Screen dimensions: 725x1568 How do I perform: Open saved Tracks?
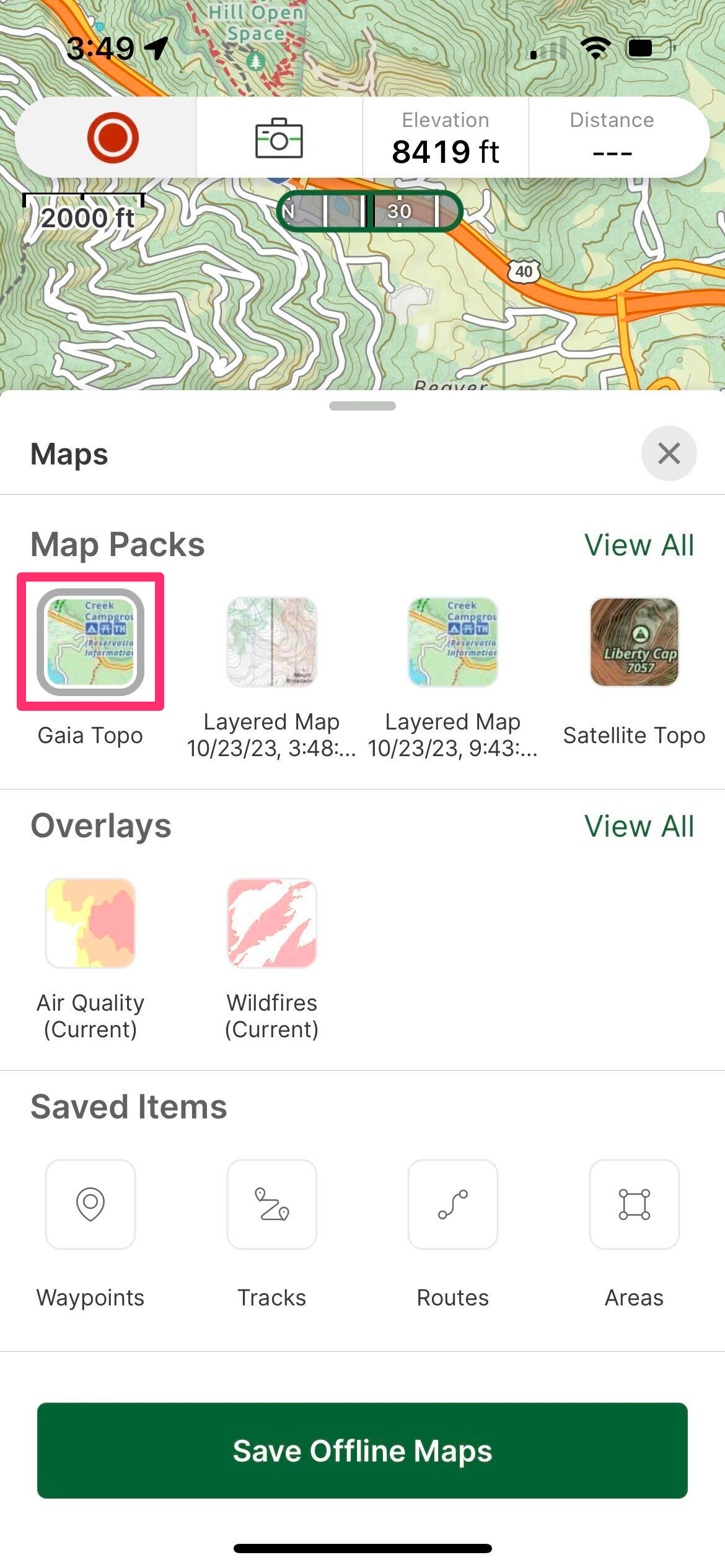coord(271,1204)
